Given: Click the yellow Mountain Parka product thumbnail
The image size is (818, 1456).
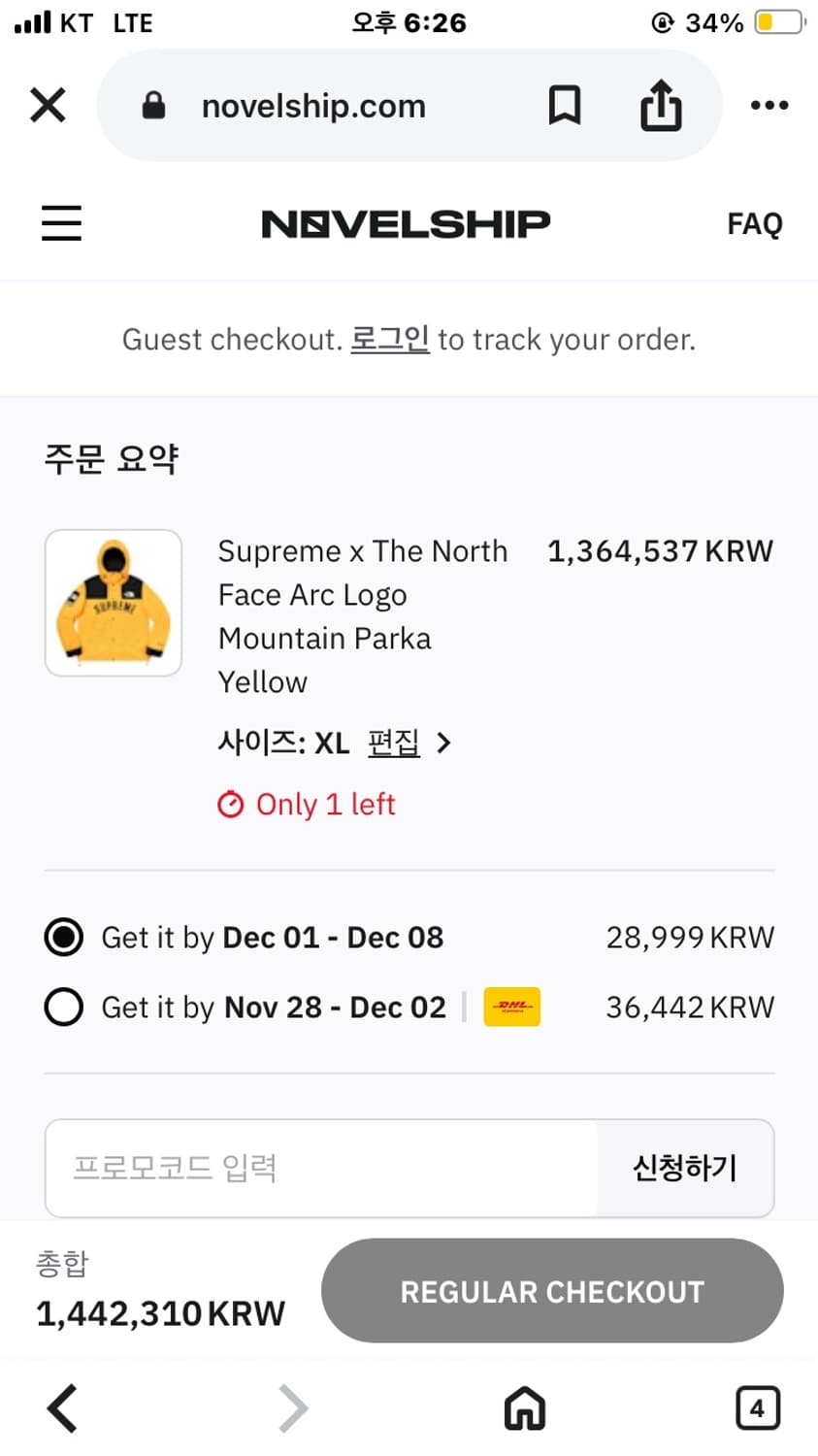Looking at the screenshot, I should pyautogui.click(x=113, y=603).
